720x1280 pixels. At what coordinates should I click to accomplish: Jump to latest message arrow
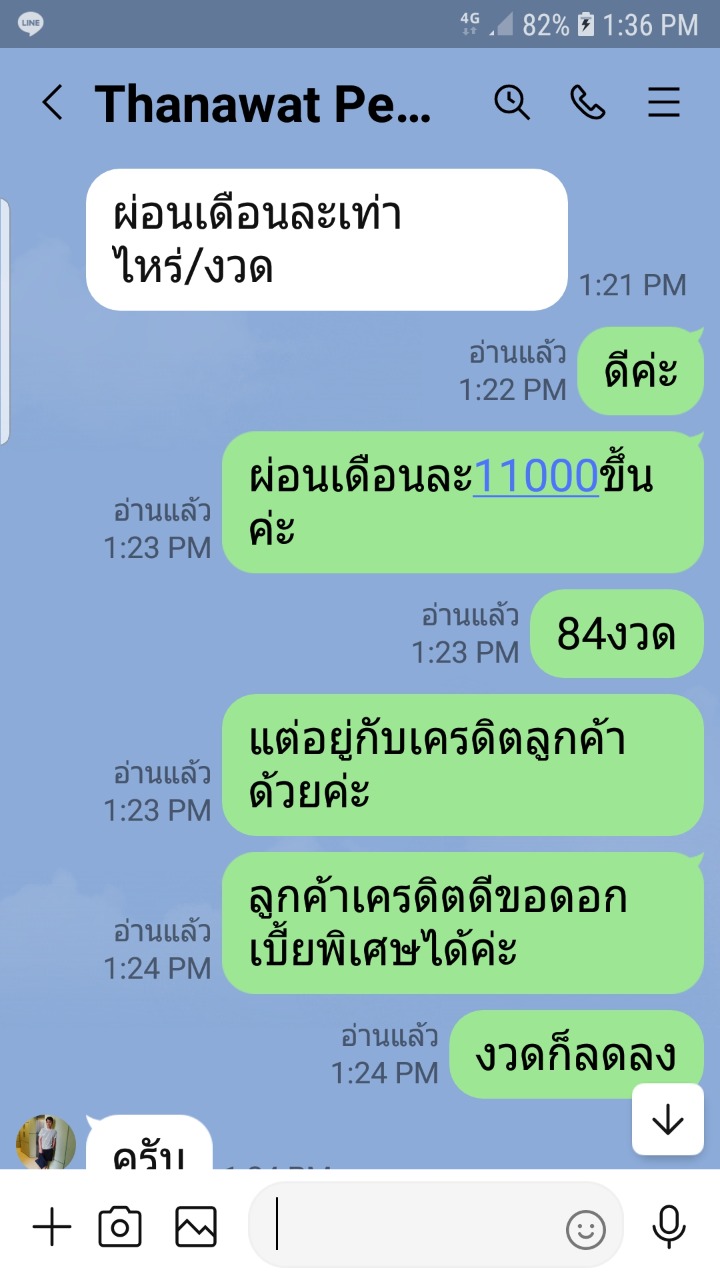point(667,1121)
